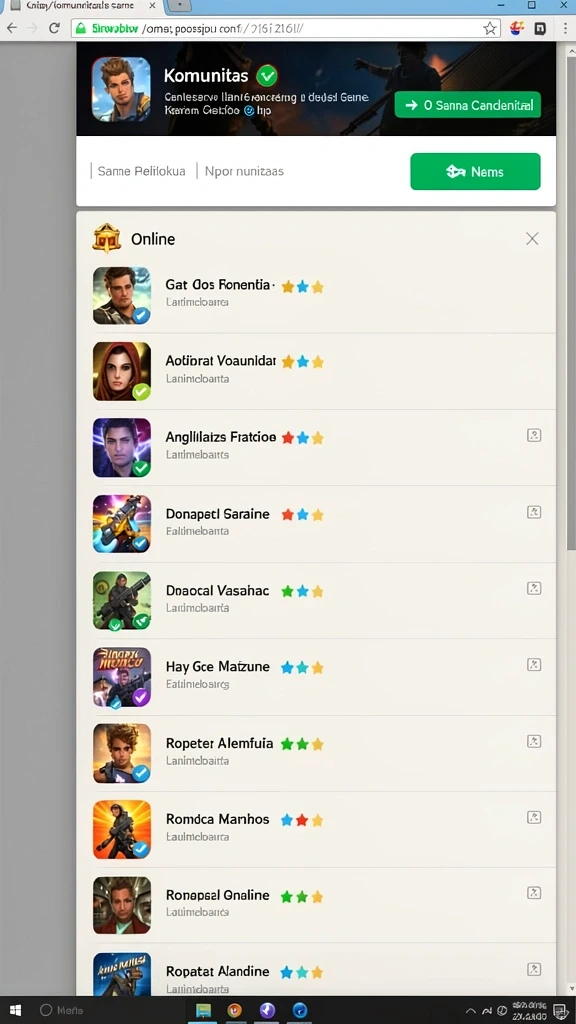Open the Aotibrat Voaunidar entry
576x1024 pixels.
[316, 371]
